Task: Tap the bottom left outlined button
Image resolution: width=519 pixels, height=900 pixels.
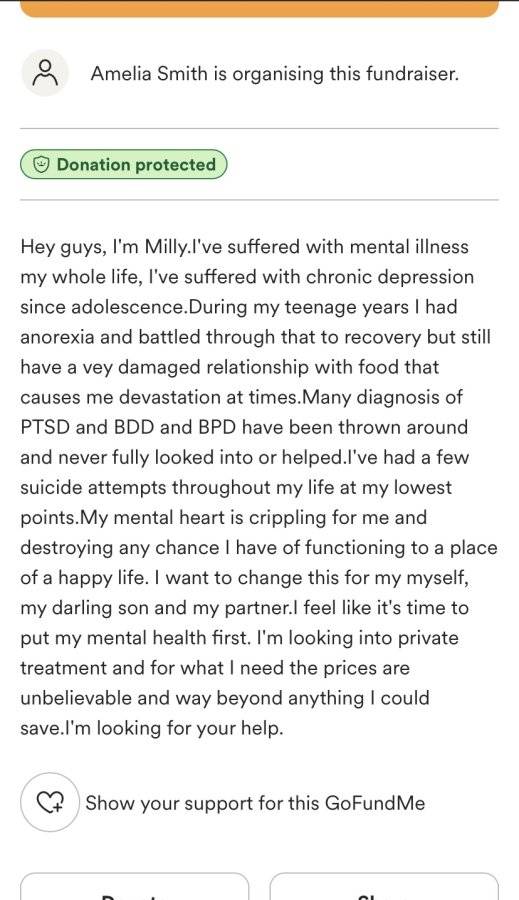Action: pos(134,886)
